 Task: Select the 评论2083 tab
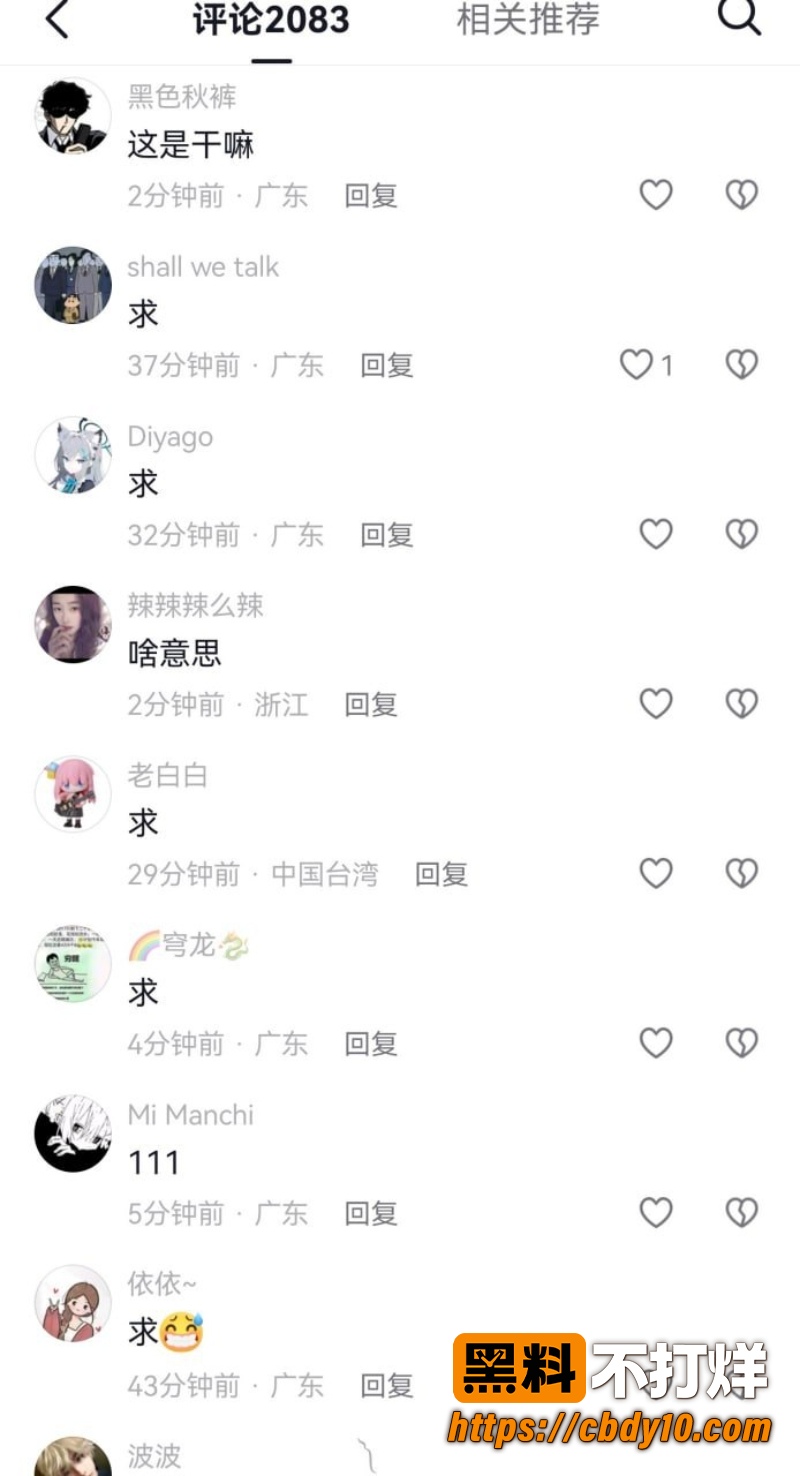tap(271, 19)
